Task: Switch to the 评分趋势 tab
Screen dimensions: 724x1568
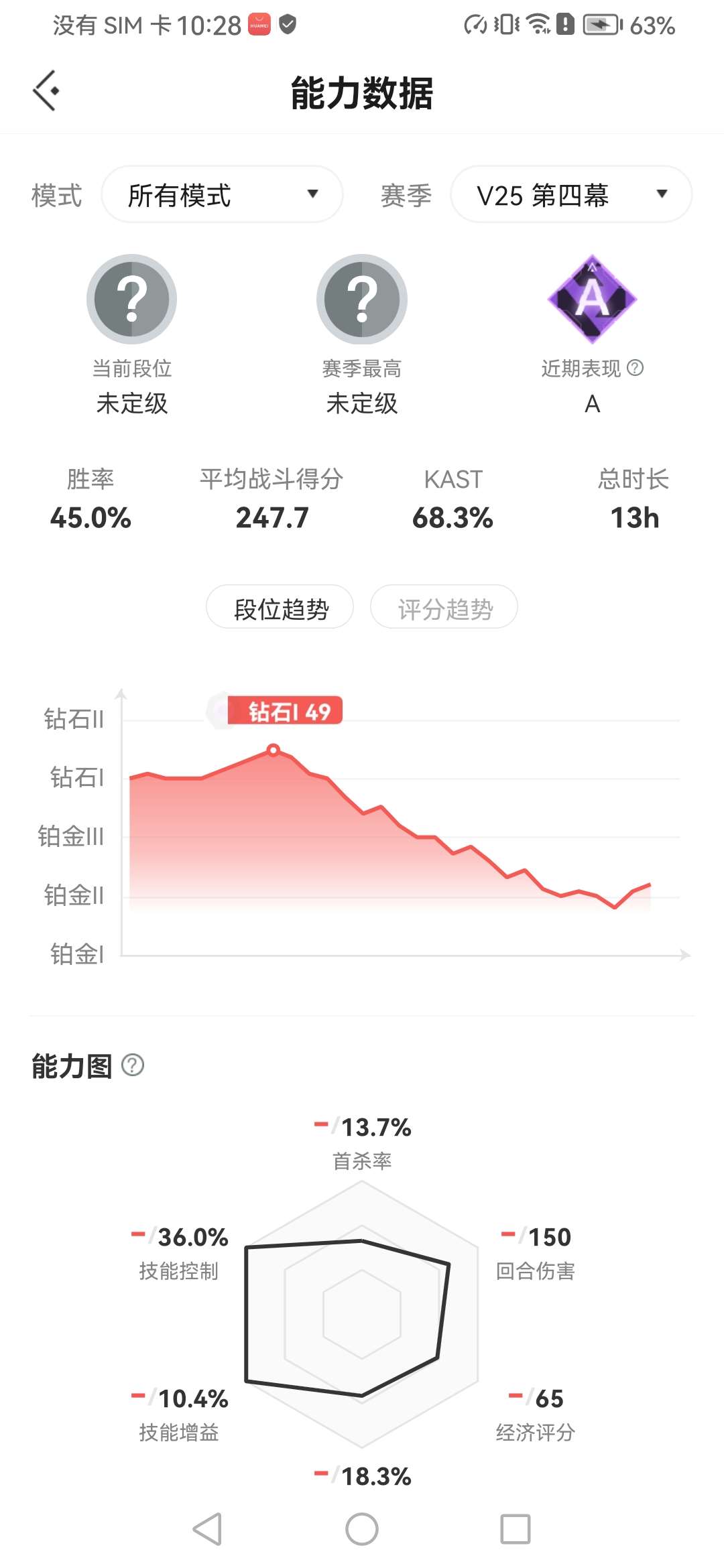Action: point(444,608)
